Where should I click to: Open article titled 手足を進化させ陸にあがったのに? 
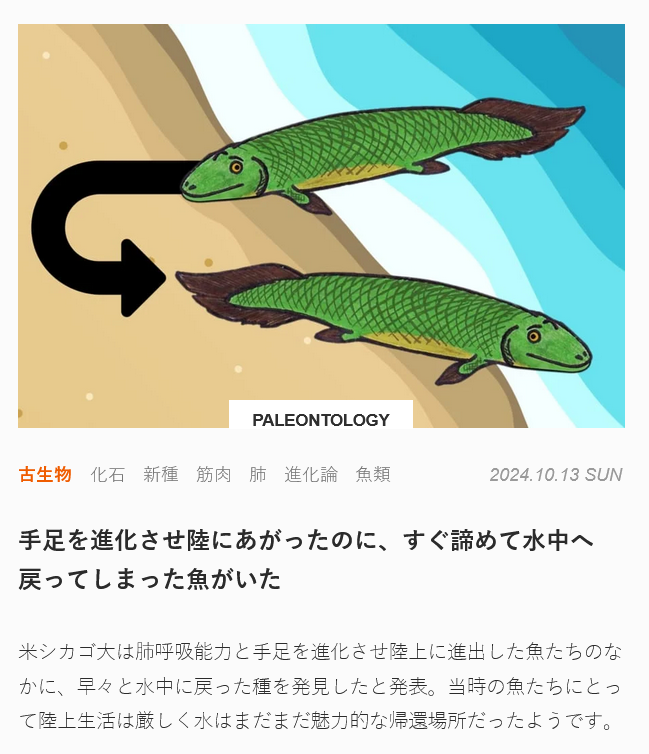[306, 560]
